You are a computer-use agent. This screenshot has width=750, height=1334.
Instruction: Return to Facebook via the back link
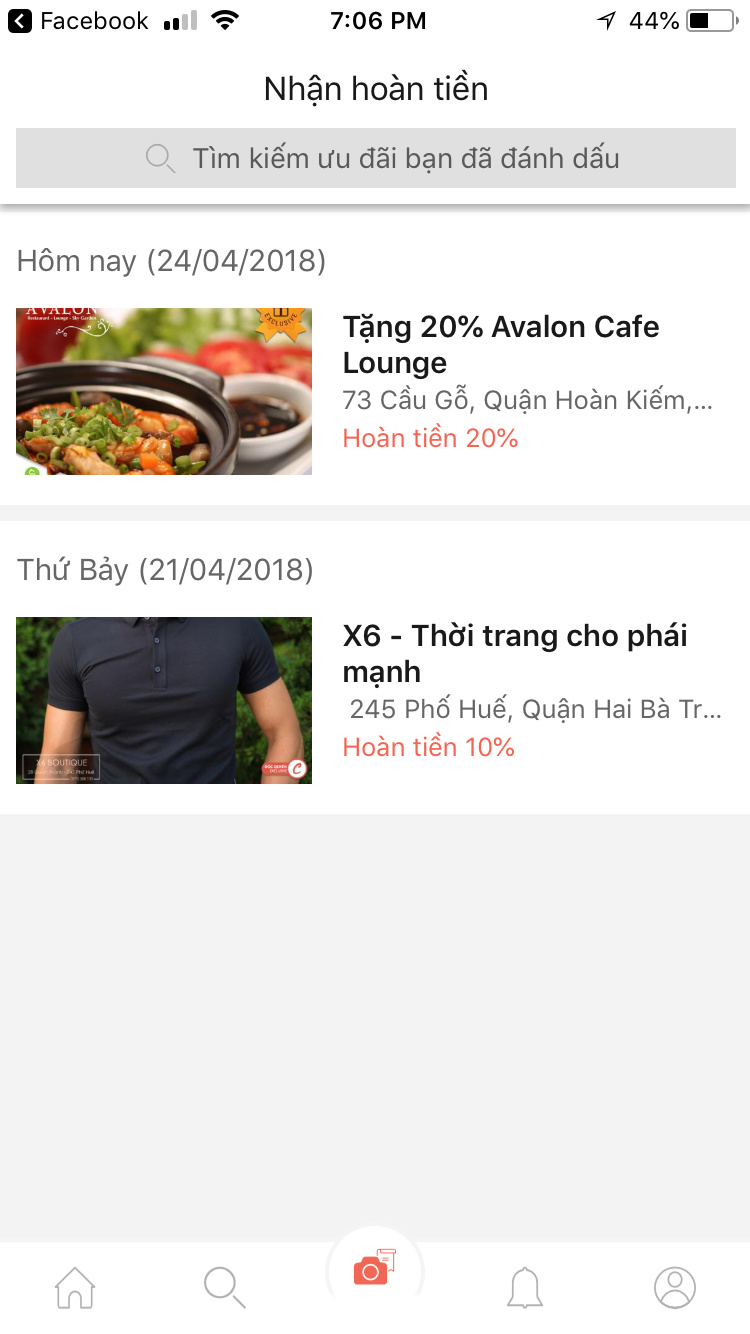click(x=78, y=21)
